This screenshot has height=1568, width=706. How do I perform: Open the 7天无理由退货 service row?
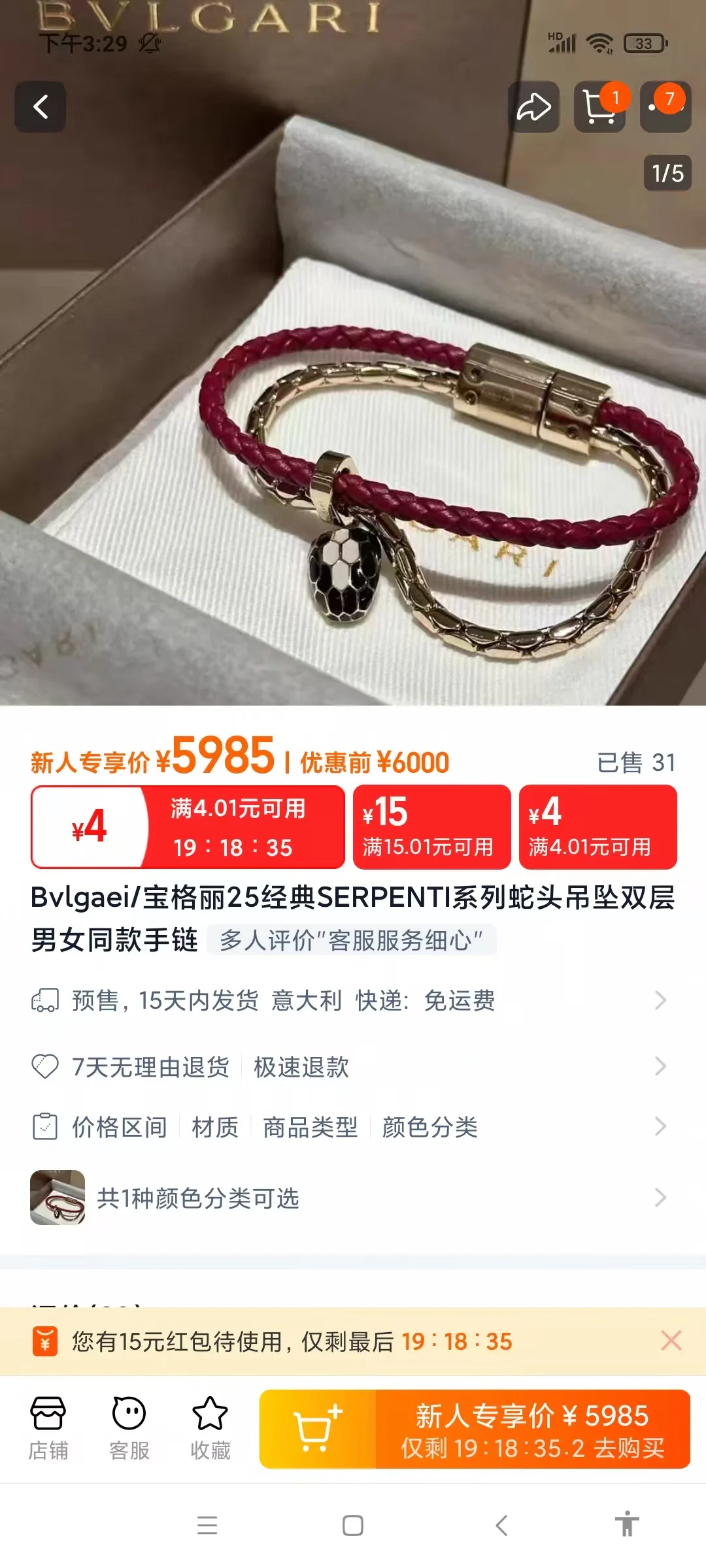(353, 1067)
